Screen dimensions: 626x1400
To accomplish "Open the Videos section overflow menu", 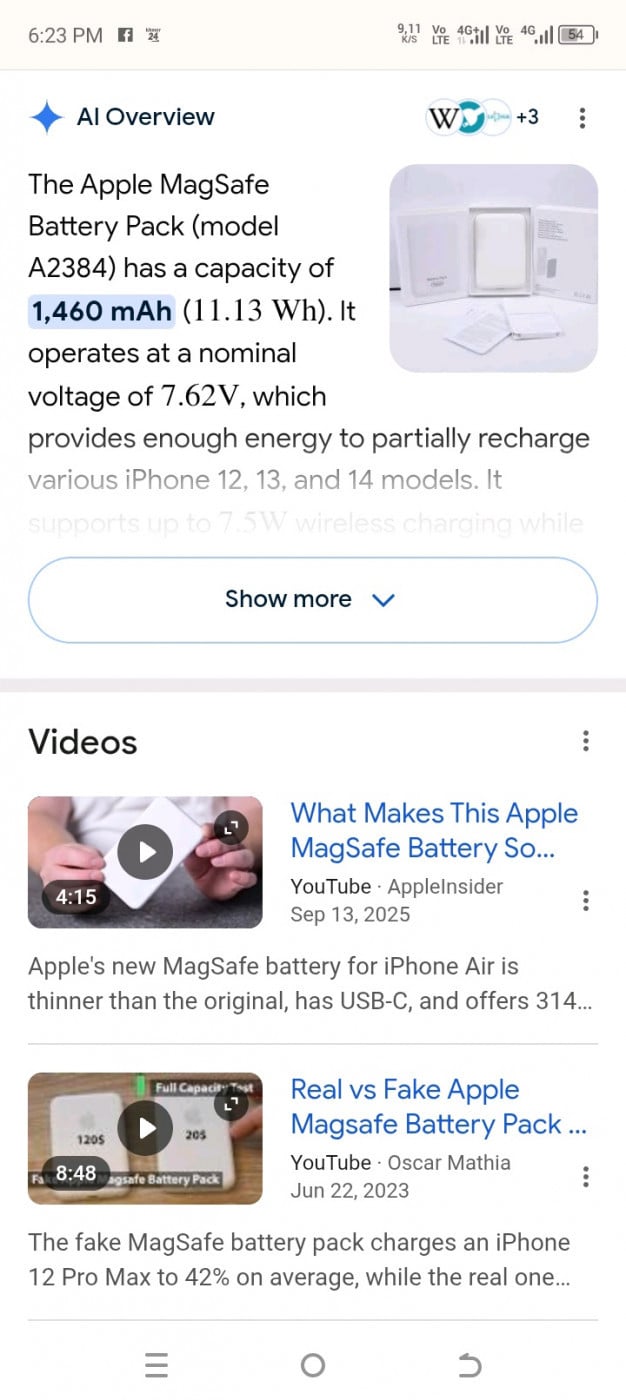I will (x=585, y=741).
